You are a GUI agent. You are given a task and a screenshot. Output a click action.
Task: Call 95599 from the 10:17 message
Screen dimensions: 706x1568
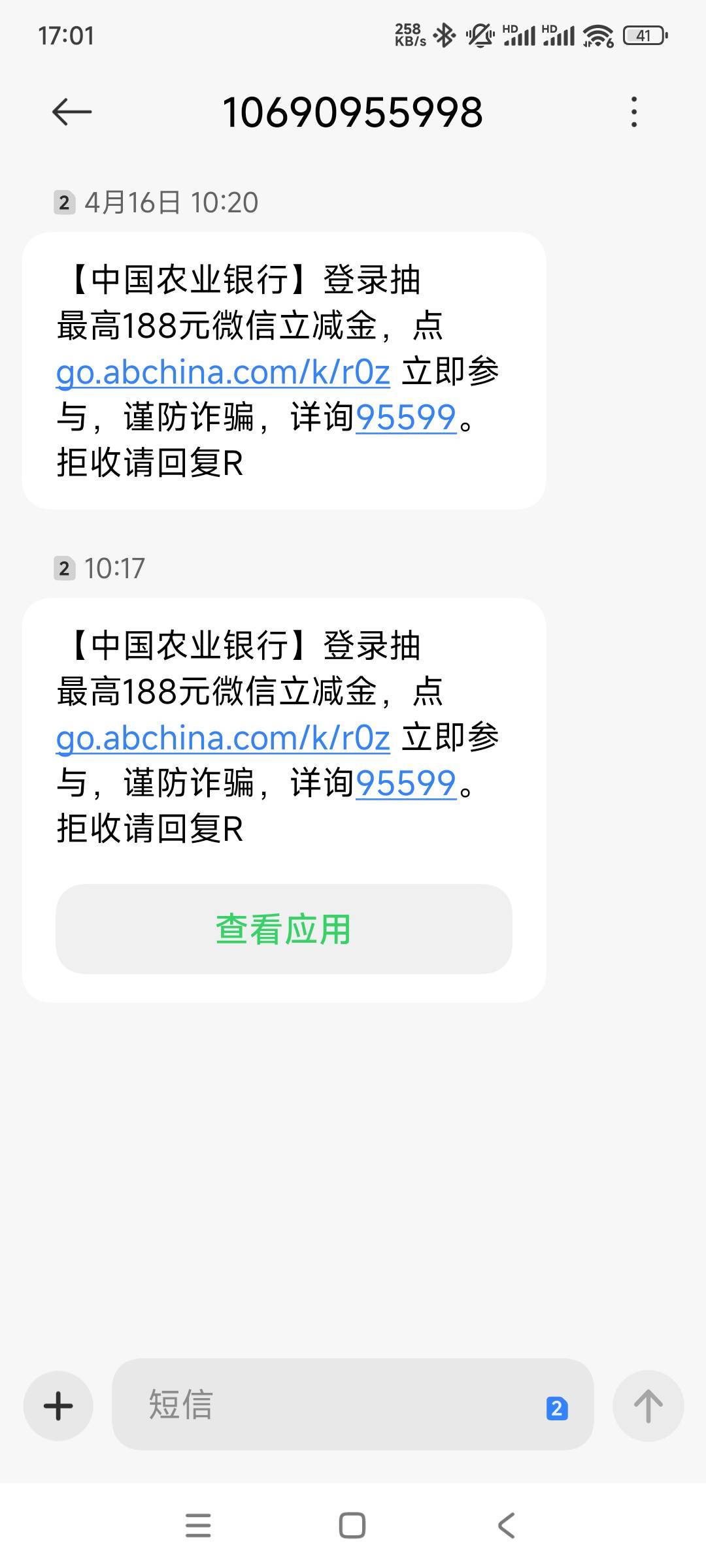coord(405,783)
